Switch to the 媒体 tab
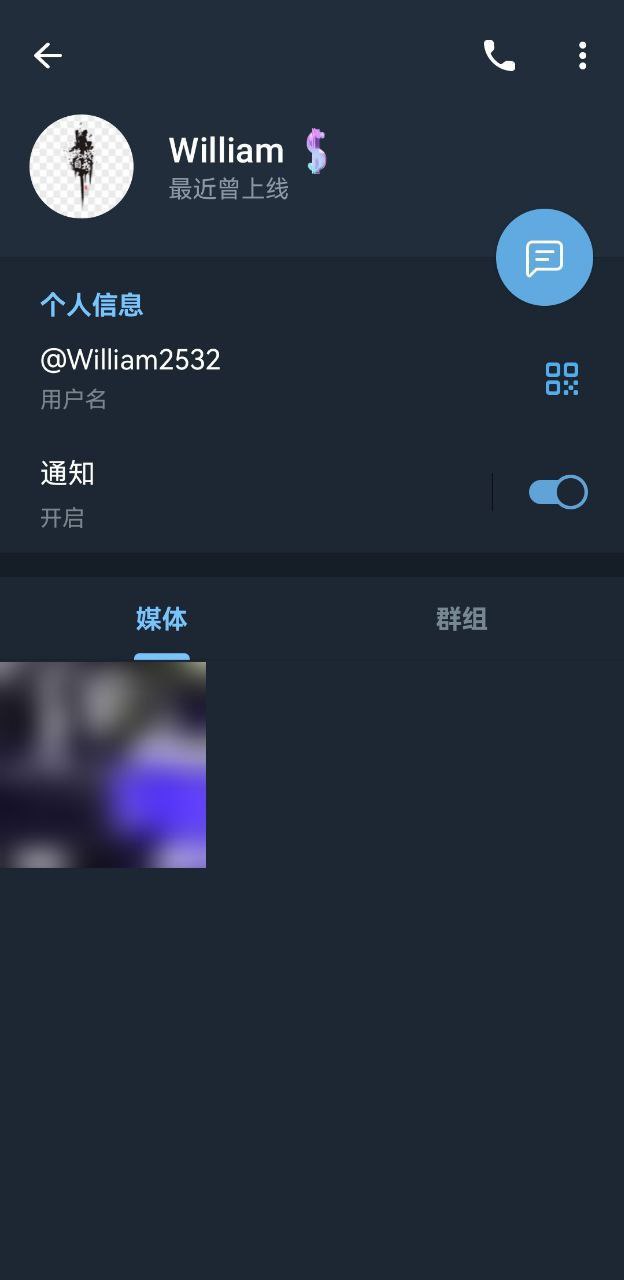The height and width of the screenshot is (1280, 624). (161, 619)
